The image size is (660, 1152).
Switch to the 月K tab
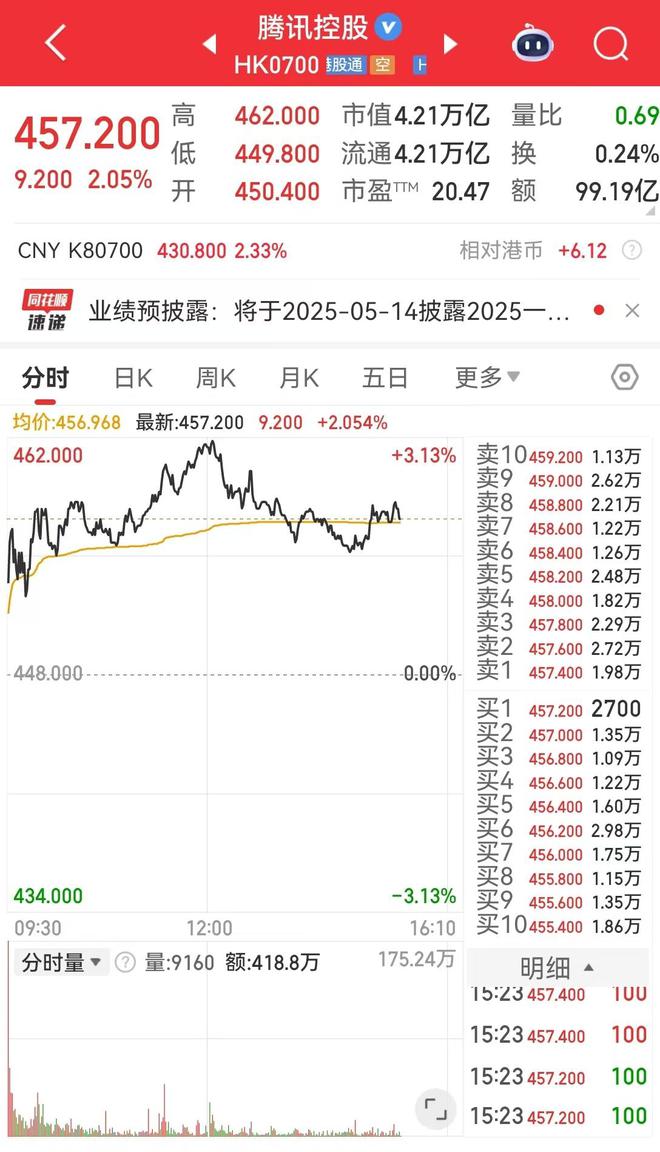point(299,378)
